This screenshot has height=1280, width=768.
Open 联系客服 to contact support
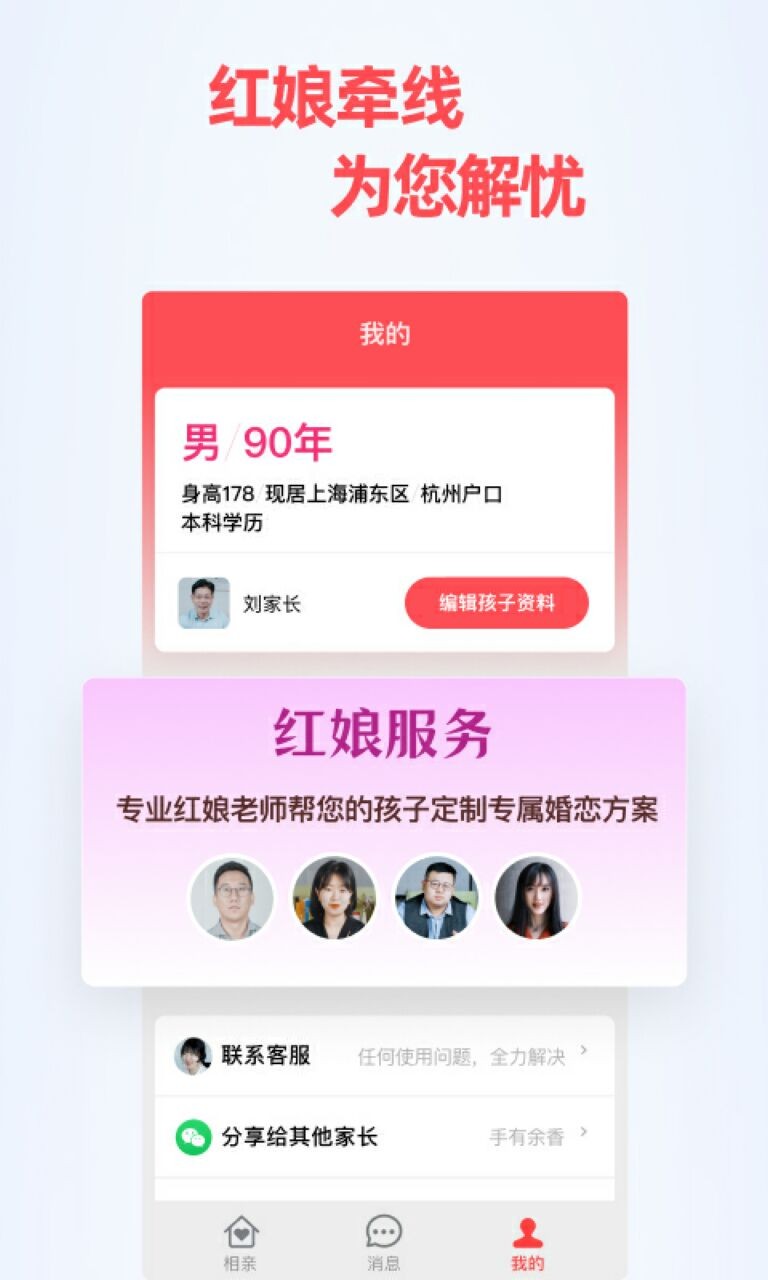[x=263, y=1053]
